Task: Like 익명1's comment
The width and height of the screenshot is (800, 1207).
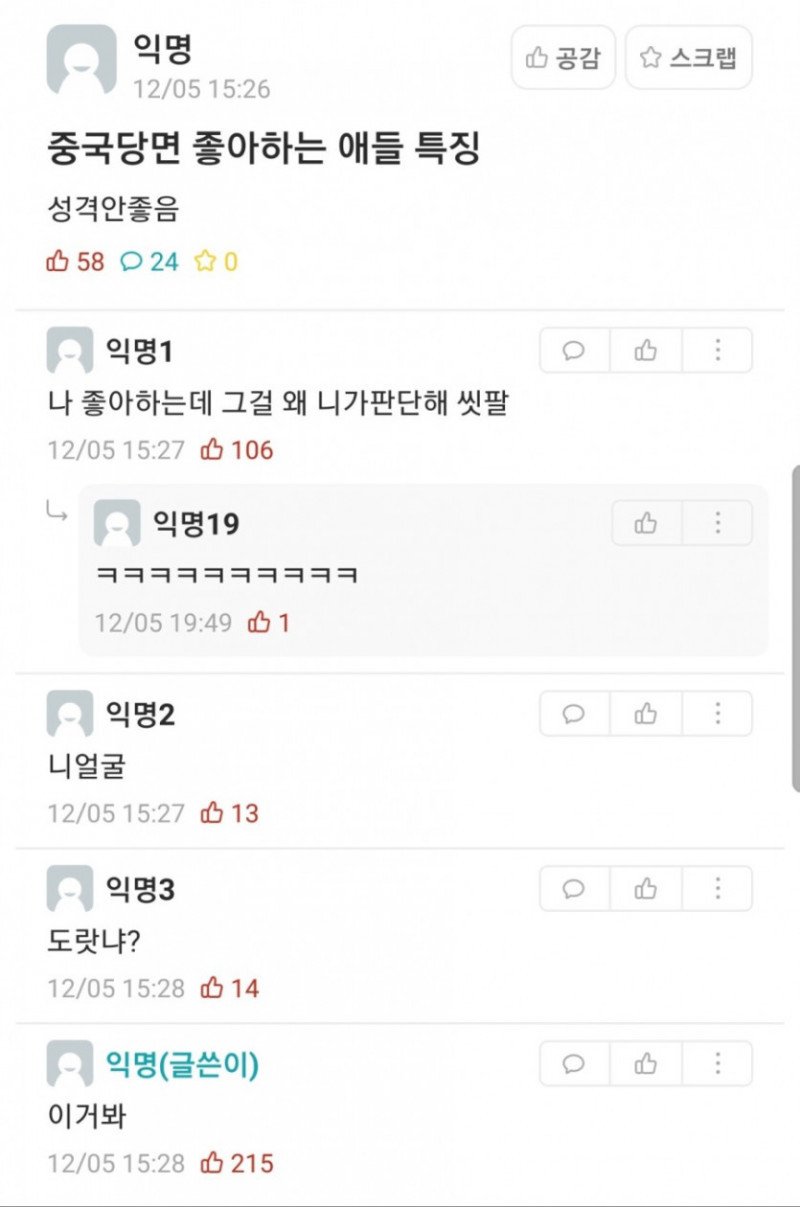Action: (646, 350)
